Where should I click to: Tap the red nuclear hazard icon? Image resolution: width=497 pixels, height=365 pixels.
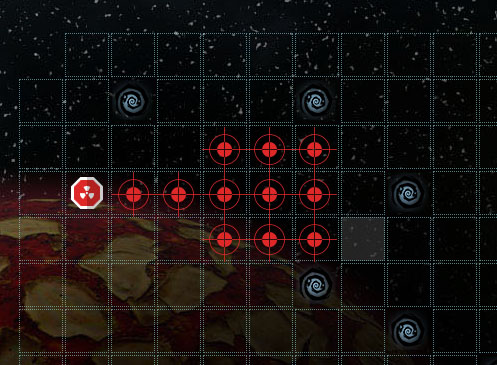coord(87,193)
